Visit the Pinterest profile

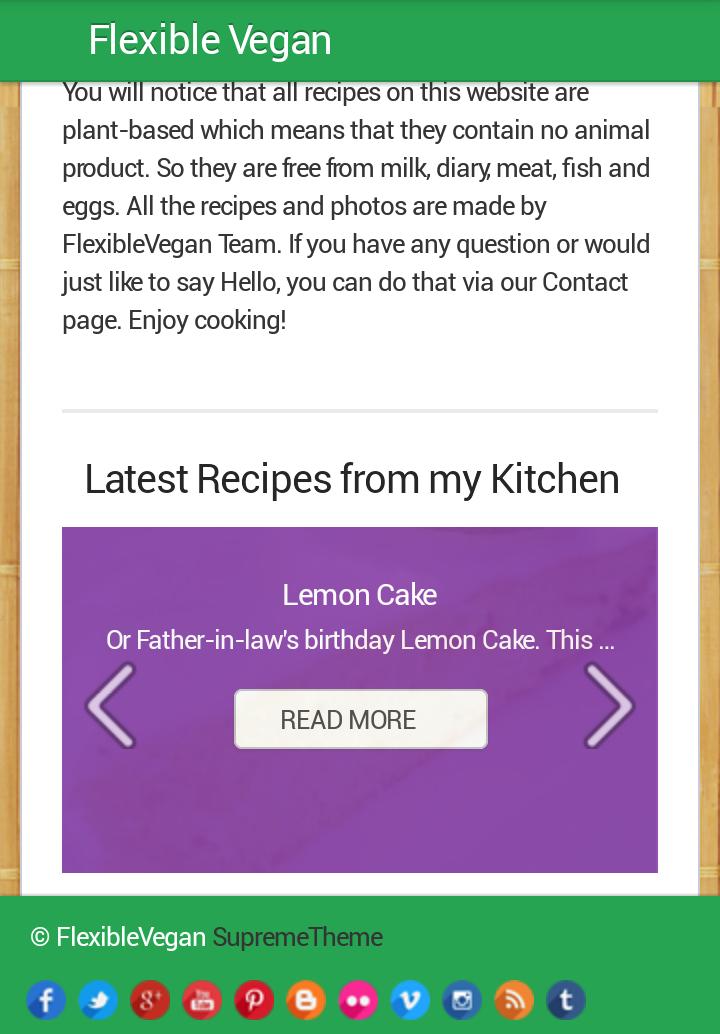click(x=254, y=1000)
